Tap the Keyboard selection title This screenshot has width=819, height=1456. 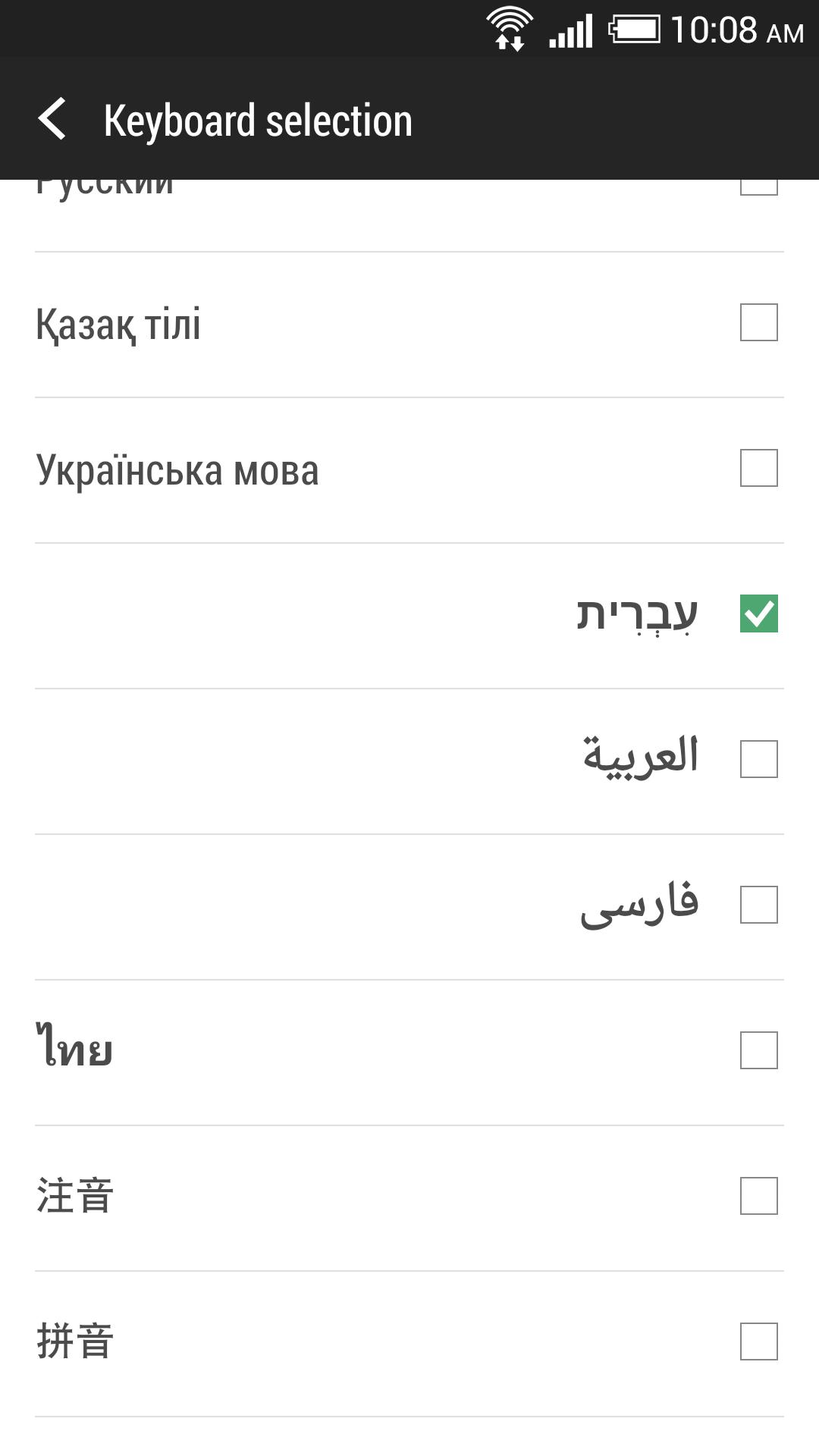pyautogui.click(x=258, y=119)
